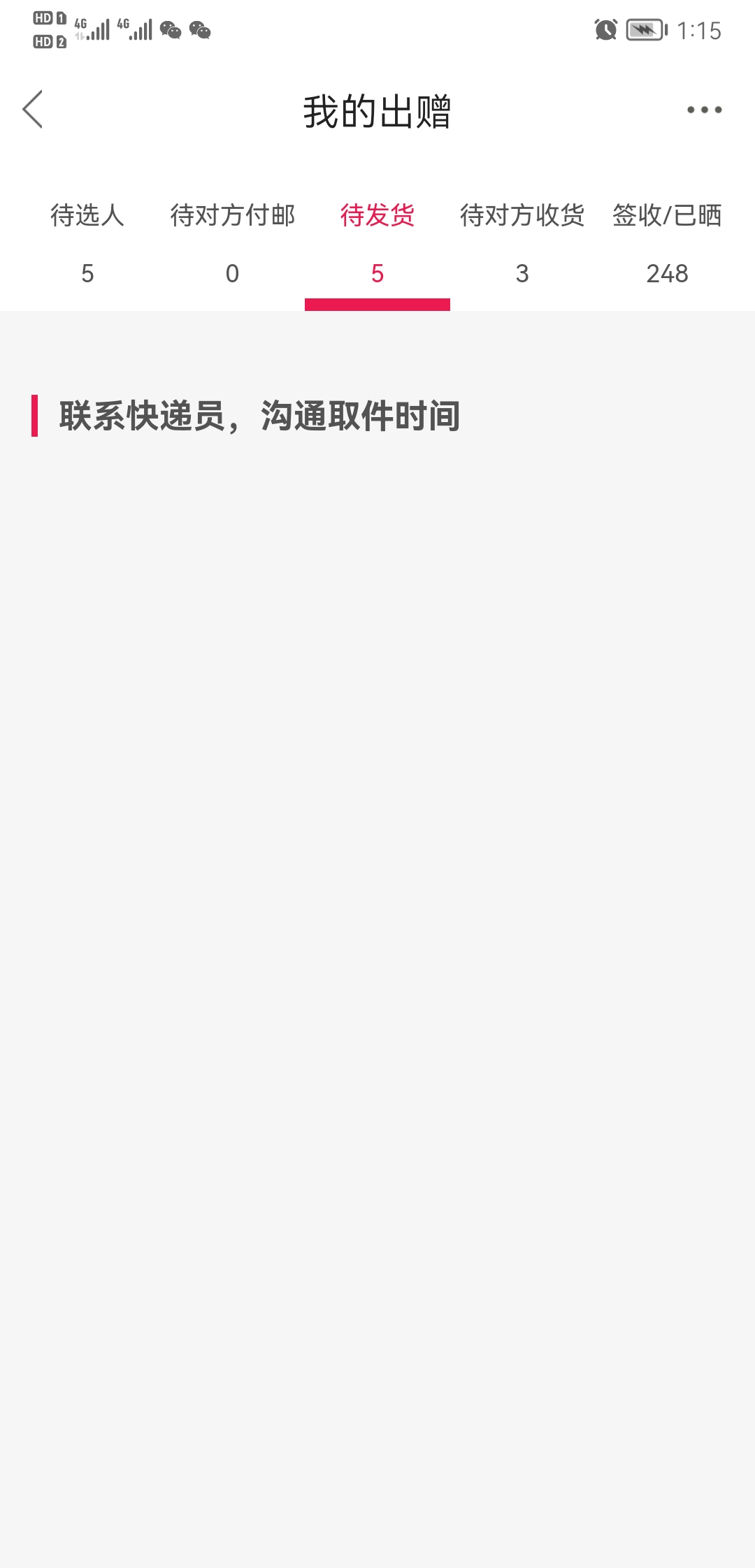View the 签收/已晒 tab

pos(667,245)
